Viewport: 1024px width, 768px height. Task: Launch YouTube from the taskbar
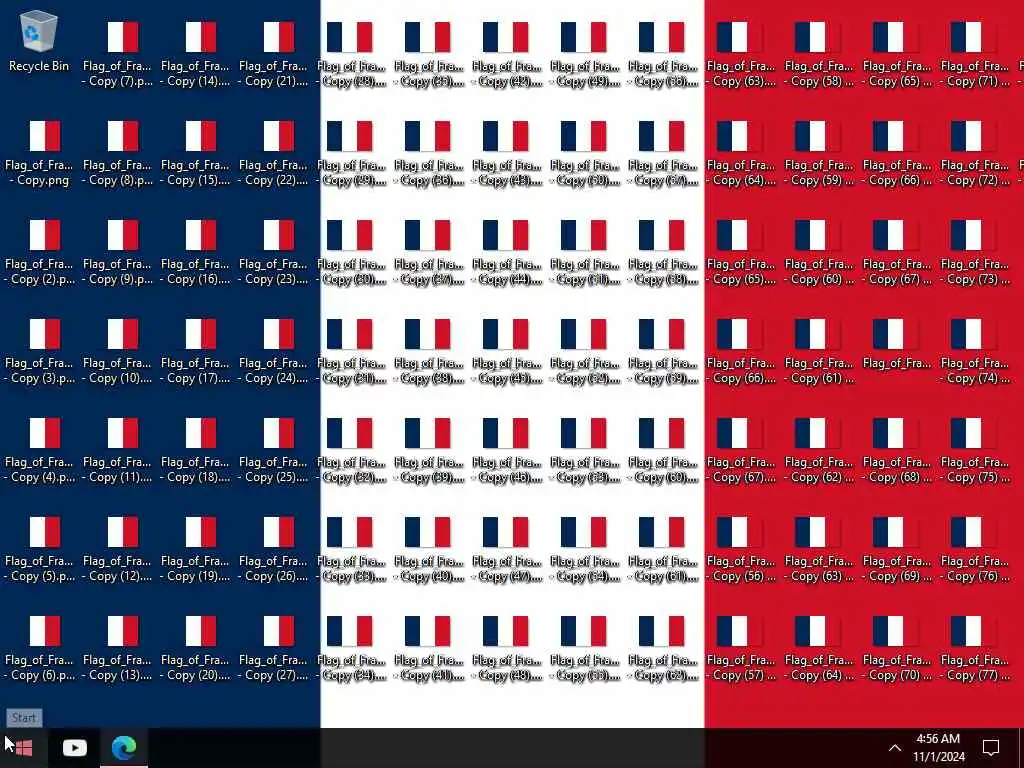tap(74, 747)
